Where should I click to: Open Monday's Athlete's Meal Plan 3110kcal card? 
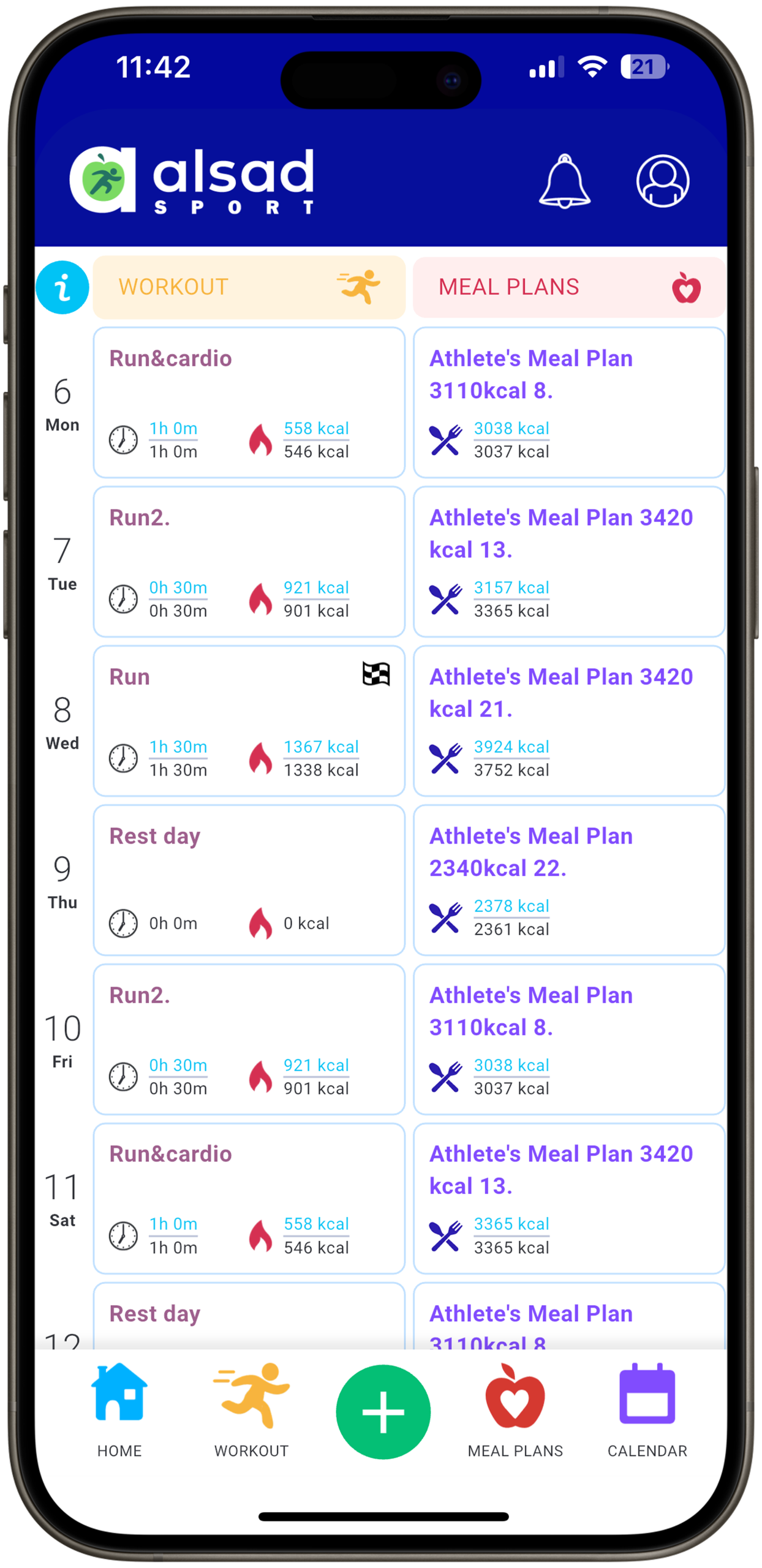(568, 402)
